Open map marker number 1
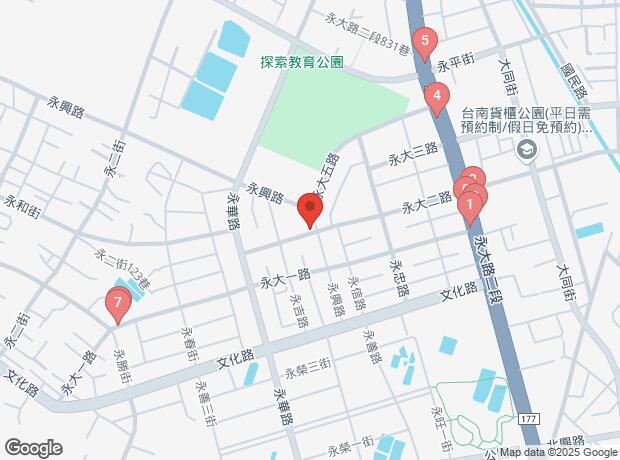This screenshot has height=460, width=620. [470, 208]
